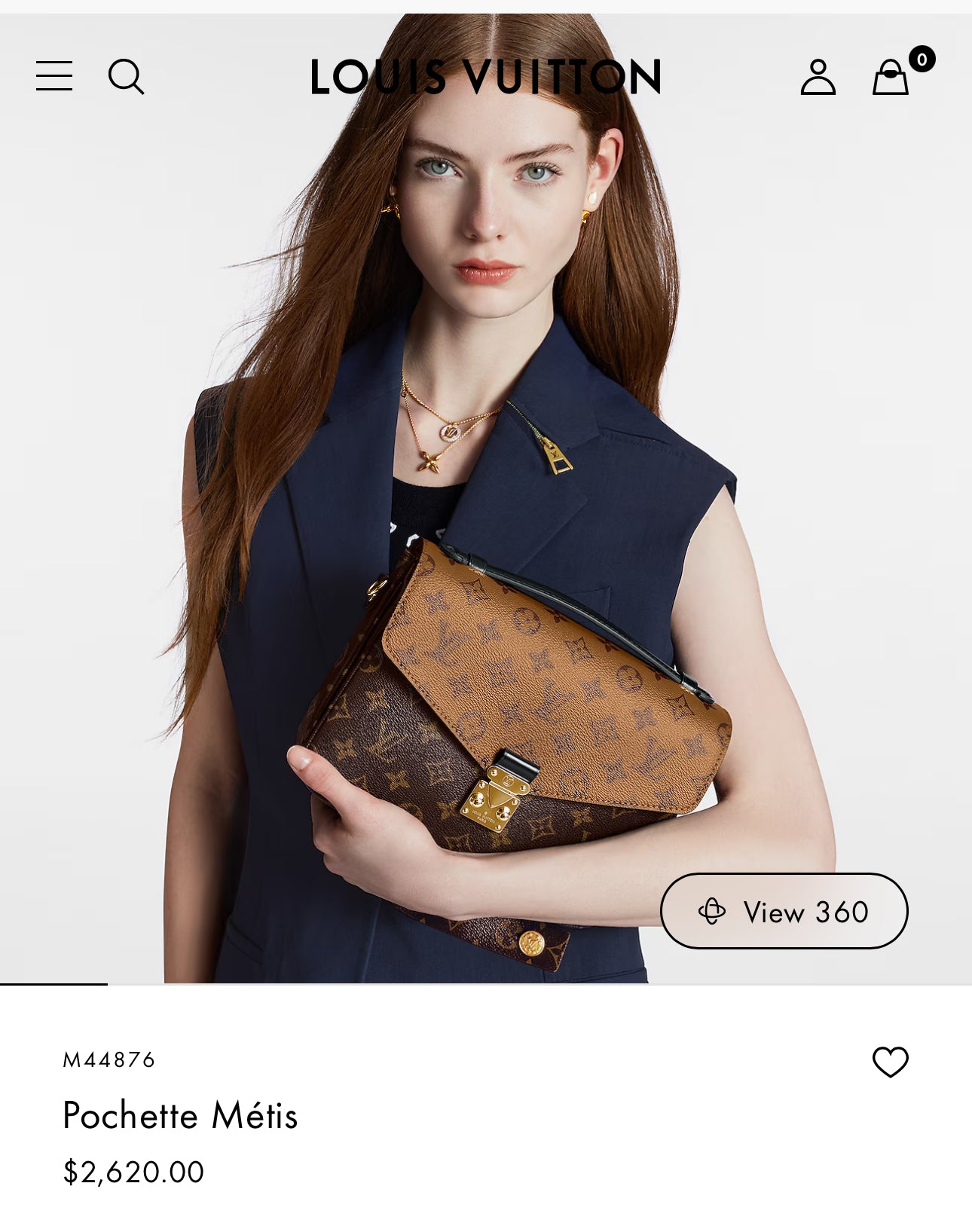Open the search icon

coord(126,76)
